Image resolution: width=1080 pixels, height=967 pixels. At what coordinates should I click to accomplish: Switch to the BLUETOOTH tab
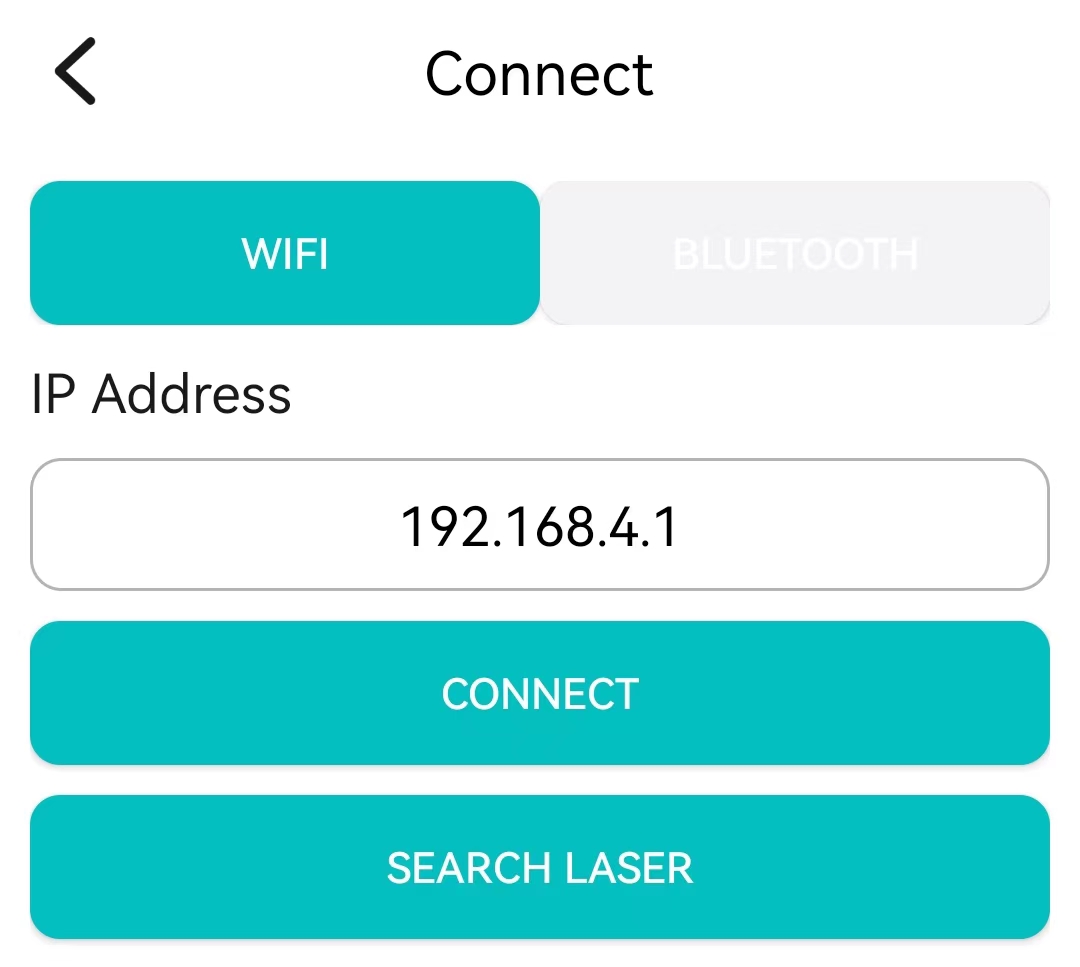[x=795, y=253]
